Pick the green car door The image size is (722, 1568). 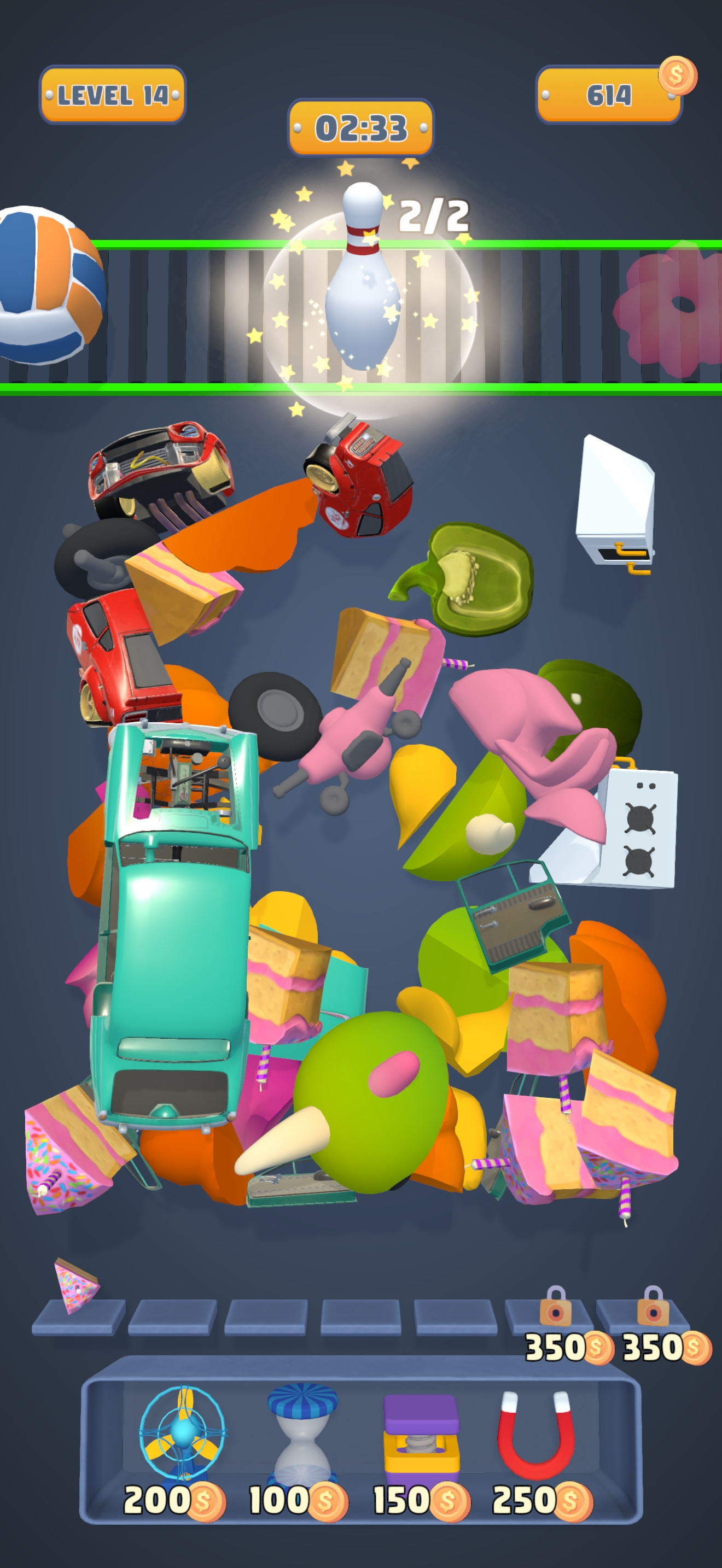pyautogui.click(x=511, y=913)
